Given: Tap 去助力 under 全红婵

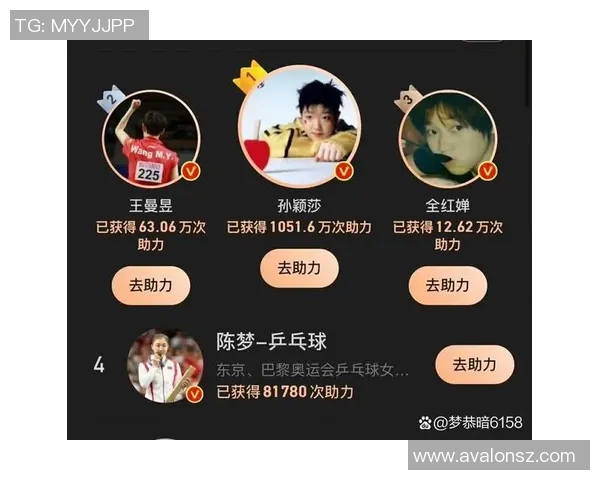Looking at the screenshot, I should (x=447, y=285).
